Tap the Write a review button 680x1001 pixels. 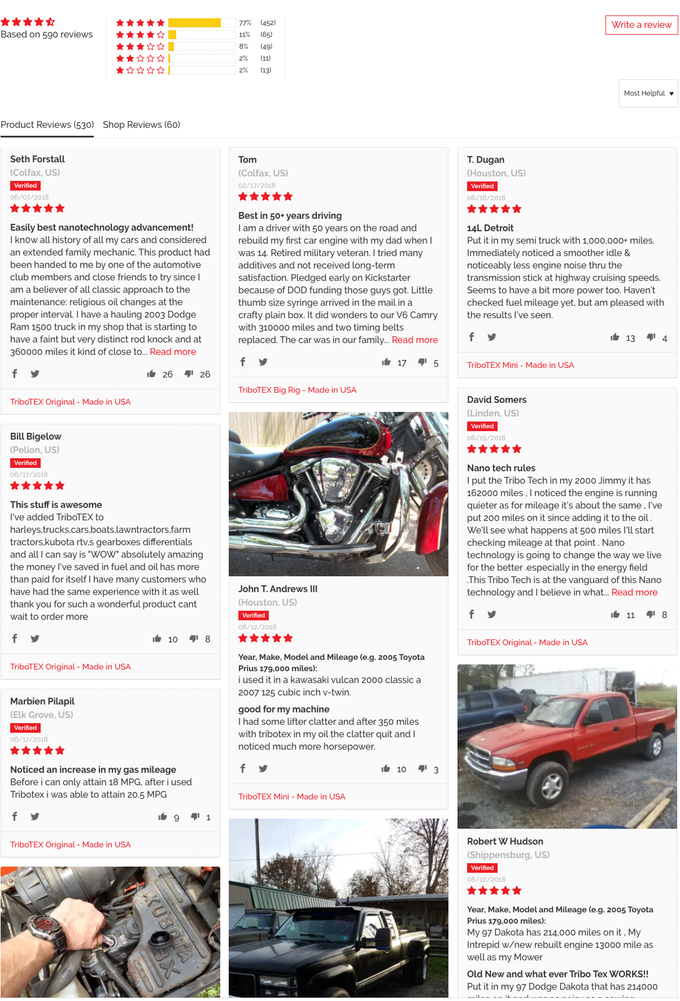641,25
